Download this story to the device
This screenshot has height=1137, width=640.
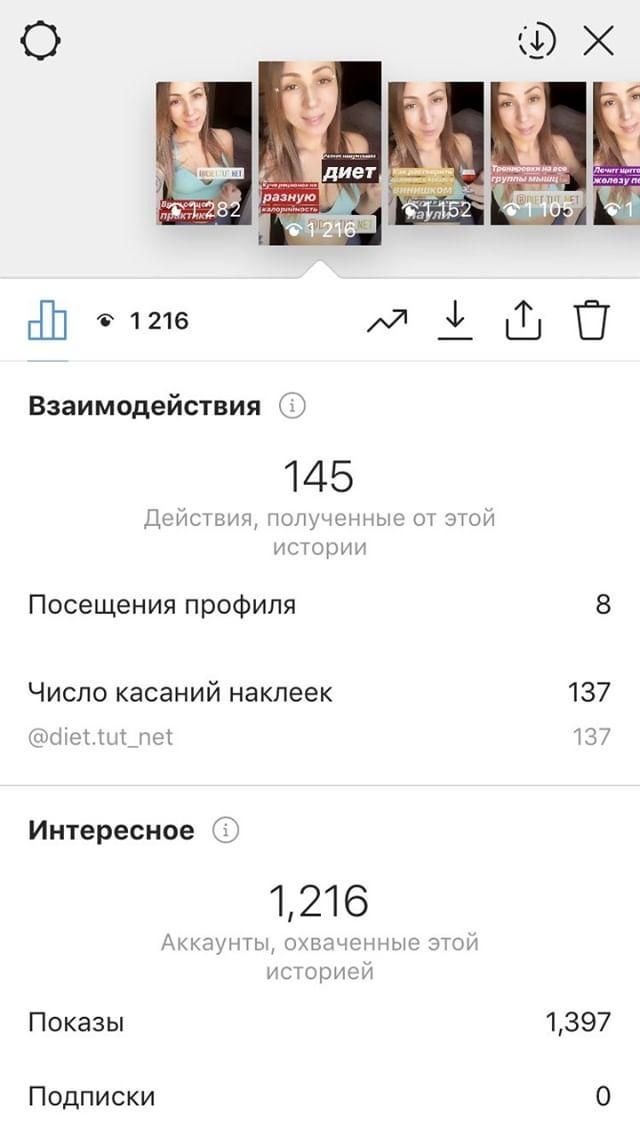point(455,321)
